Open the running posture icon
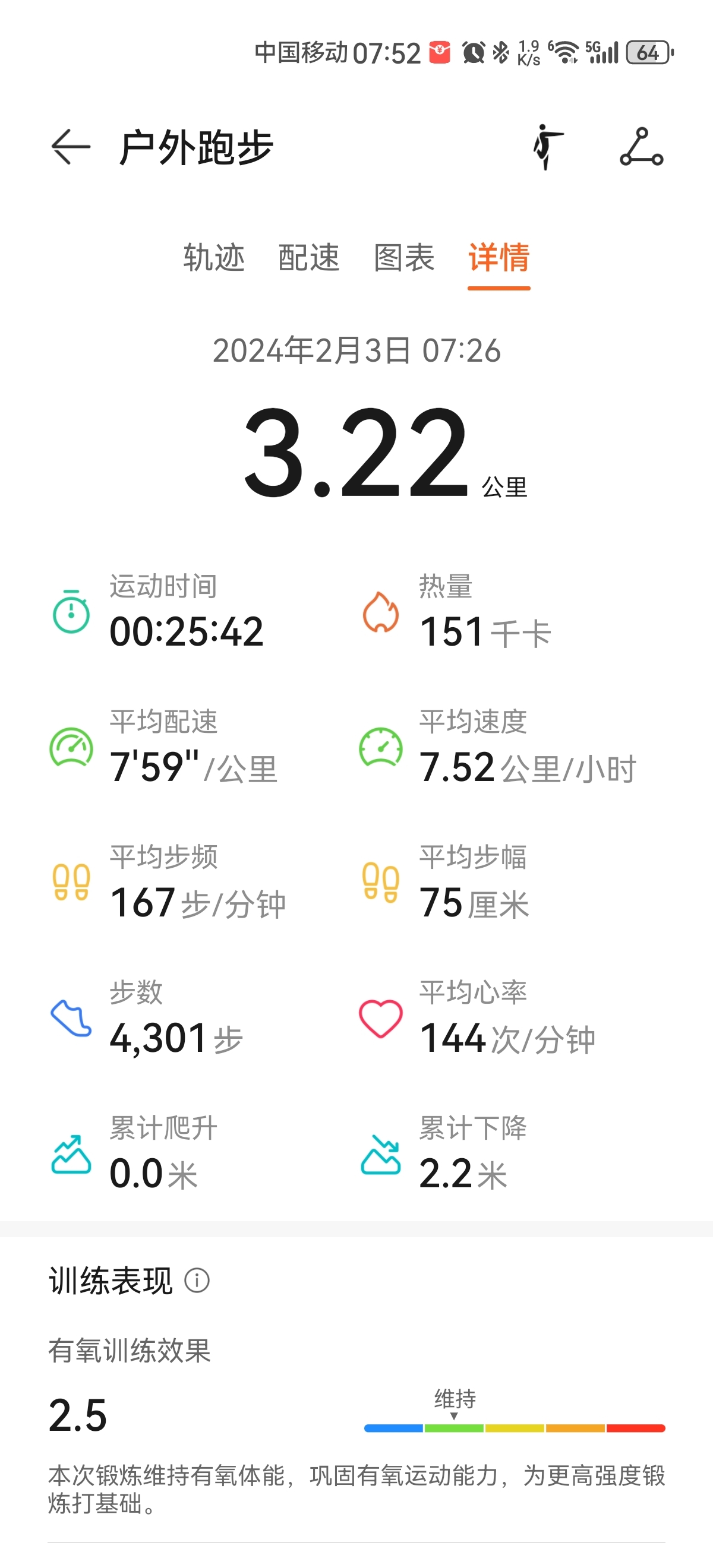This screenshot has height=1568, width=713. tap(548, 147)
